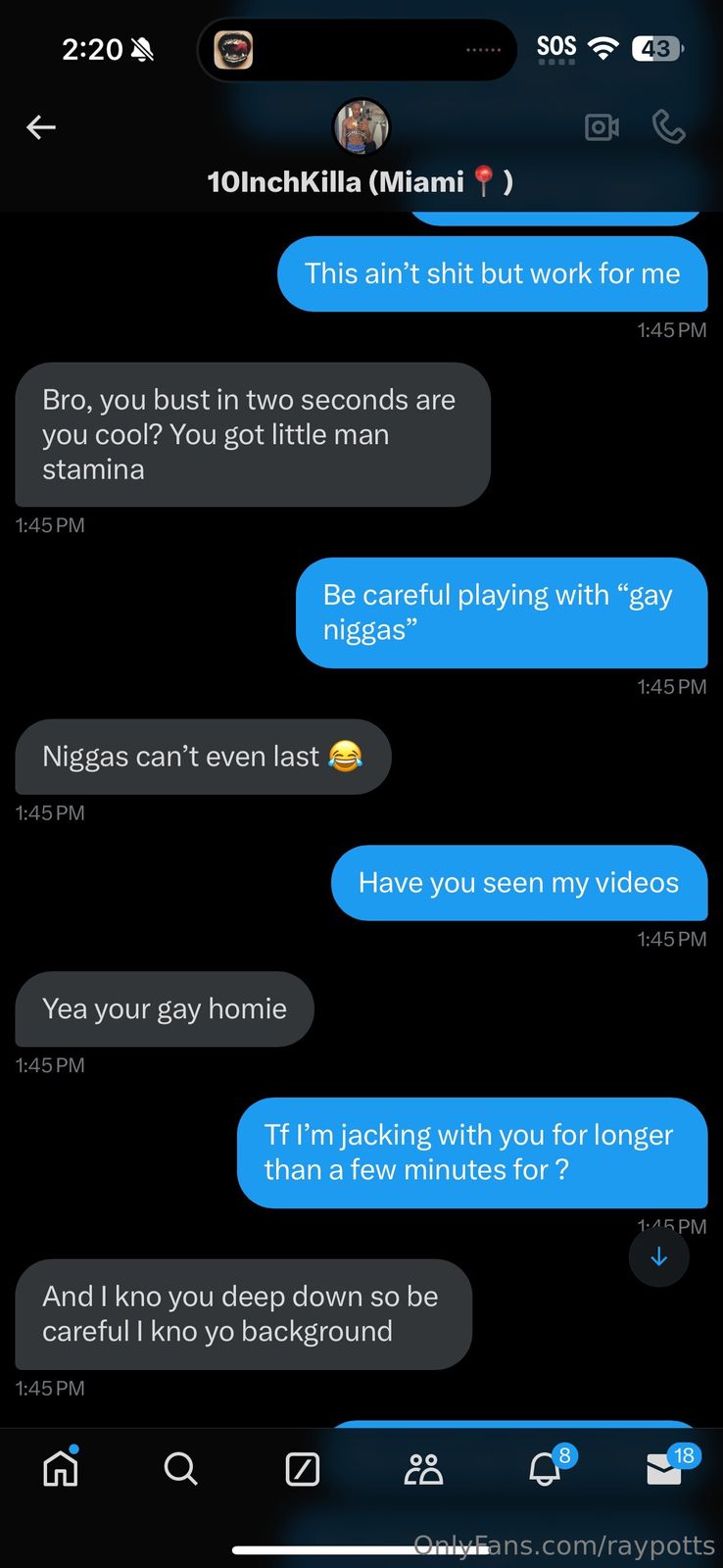723x1568 pixels.
Task: Switch to the Communities tab
Action: pos(423,1468)
